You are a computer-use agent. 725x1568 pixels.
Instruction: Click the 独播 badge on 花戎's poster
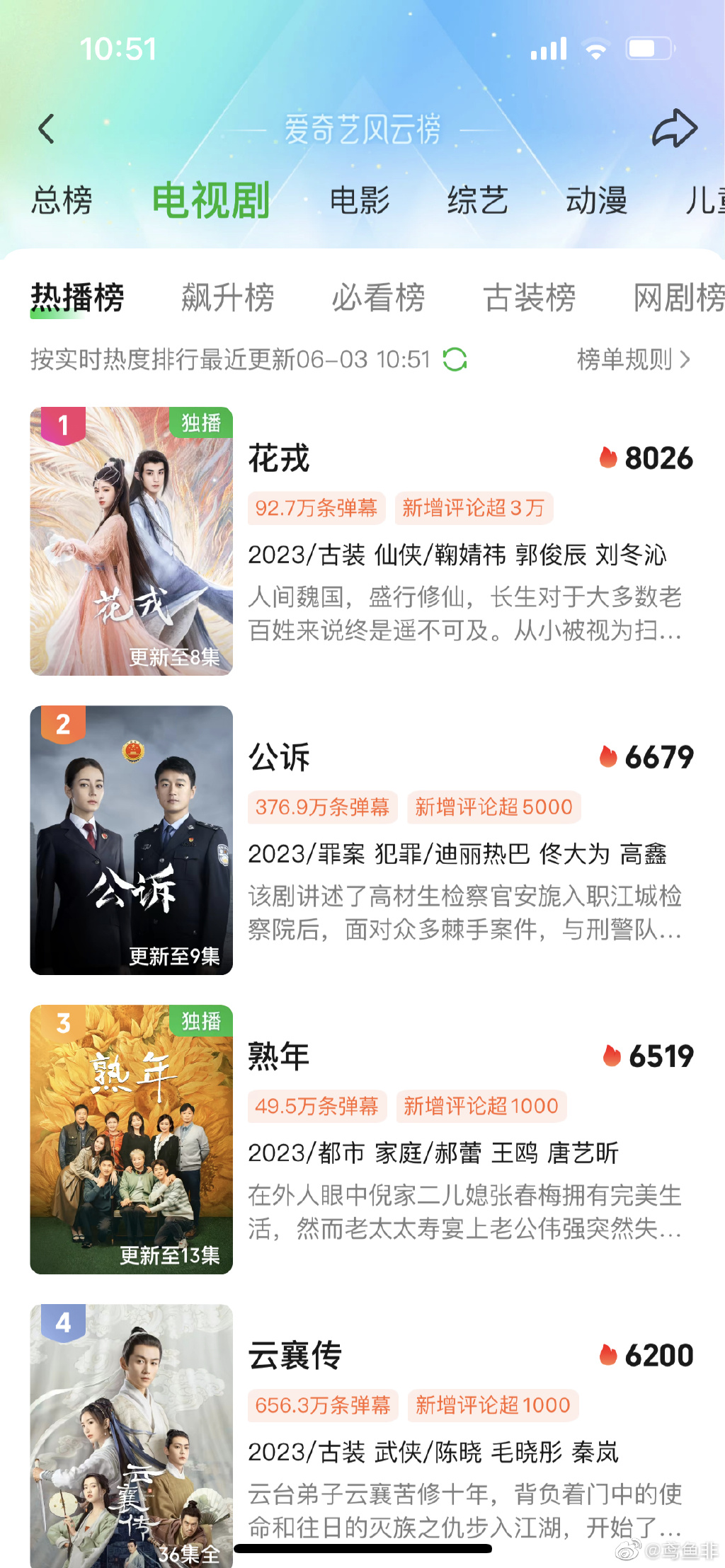201,422
